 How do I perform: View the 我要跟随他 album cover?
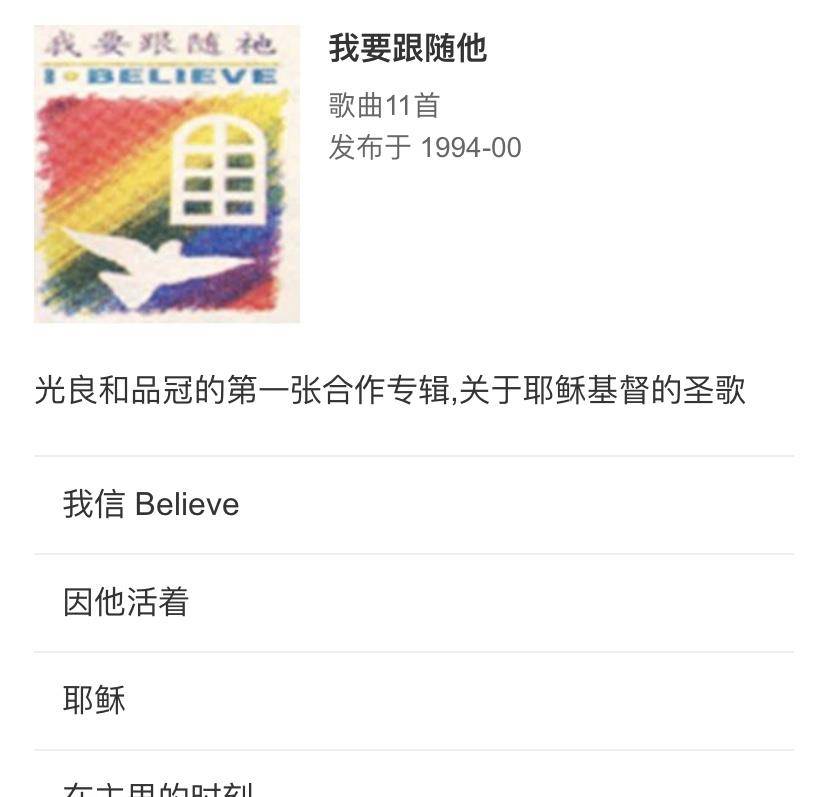click(x=167, y=174)
